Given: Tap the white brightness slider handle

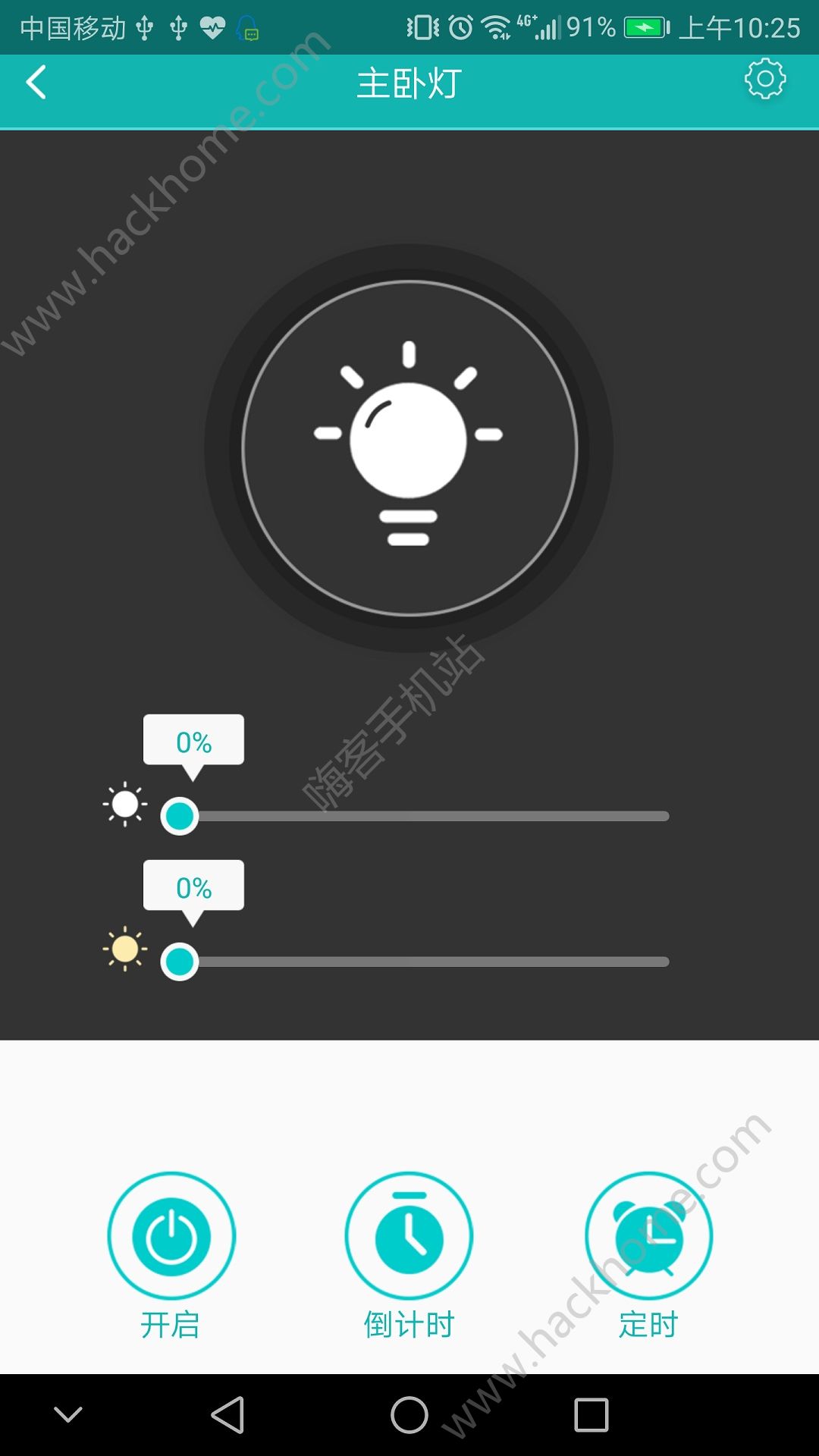Looking at the screenshot, I should (180, 816).
